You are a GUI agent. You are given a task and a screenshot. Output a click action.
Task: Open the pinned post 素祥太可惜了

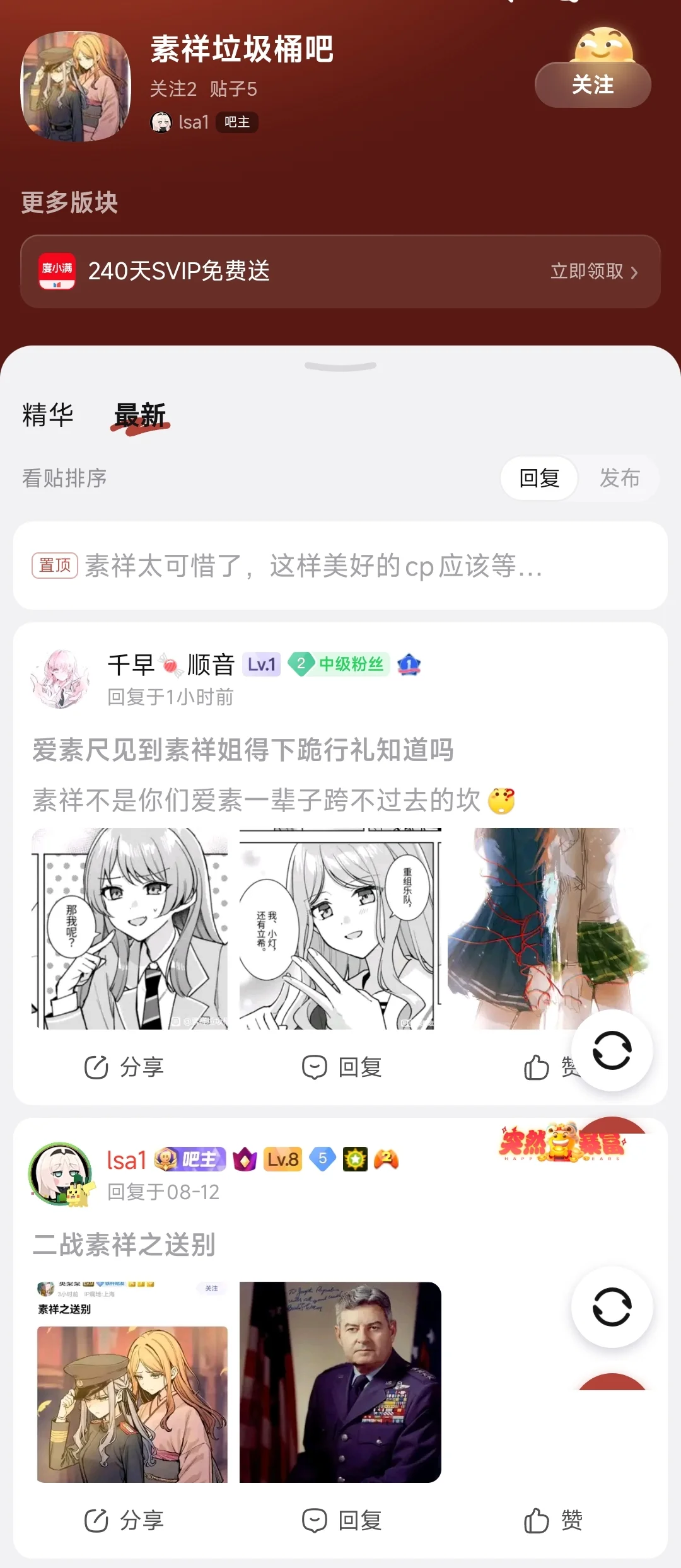point(313,566)
